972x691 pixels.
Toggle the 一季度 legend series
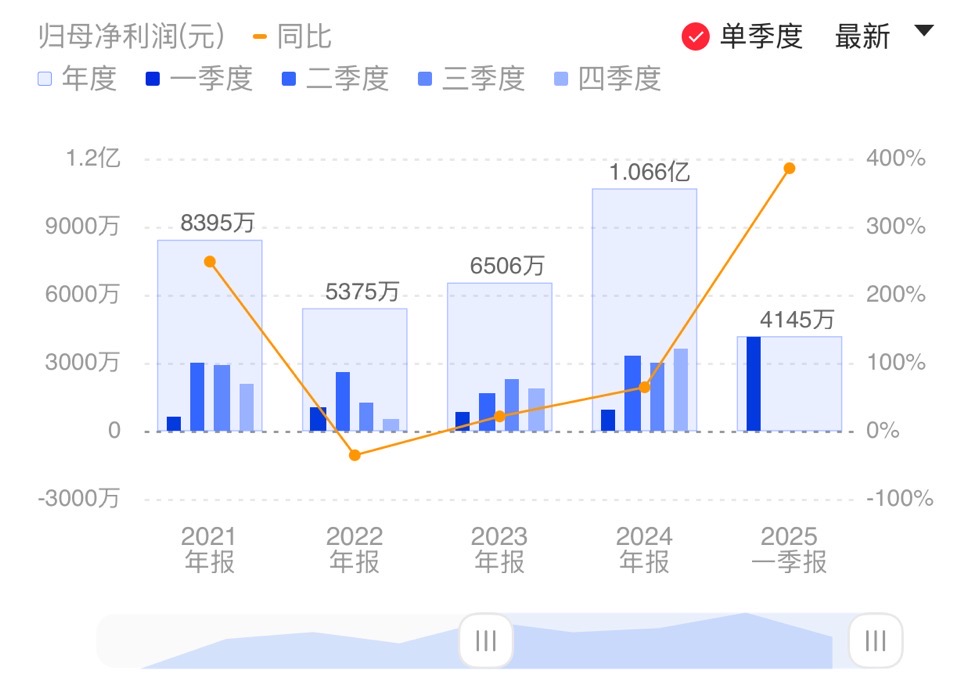point(198,79)
